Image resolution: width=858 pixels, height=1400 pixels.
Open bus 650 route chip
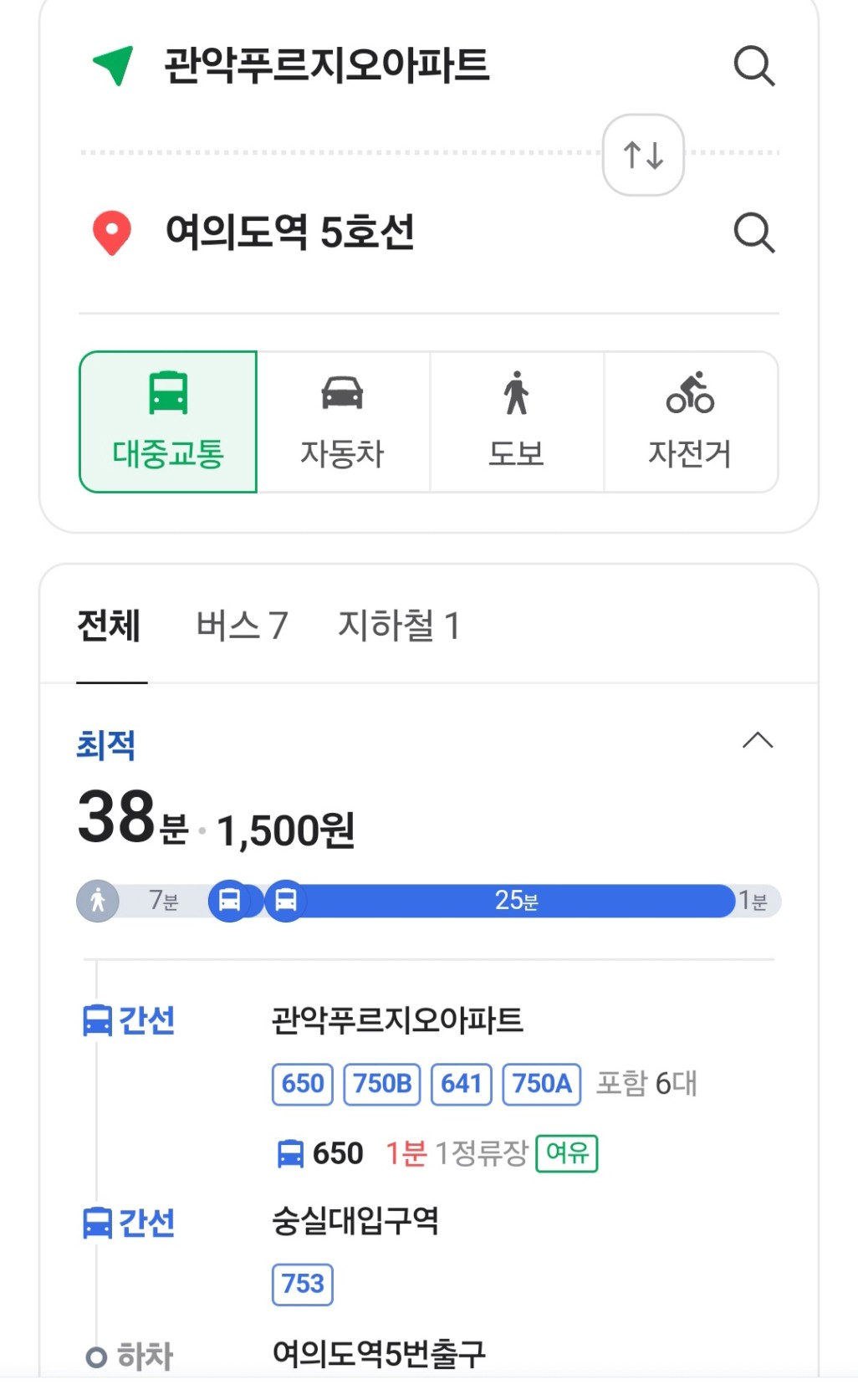pyautogui.click(x=303, y=1084)
